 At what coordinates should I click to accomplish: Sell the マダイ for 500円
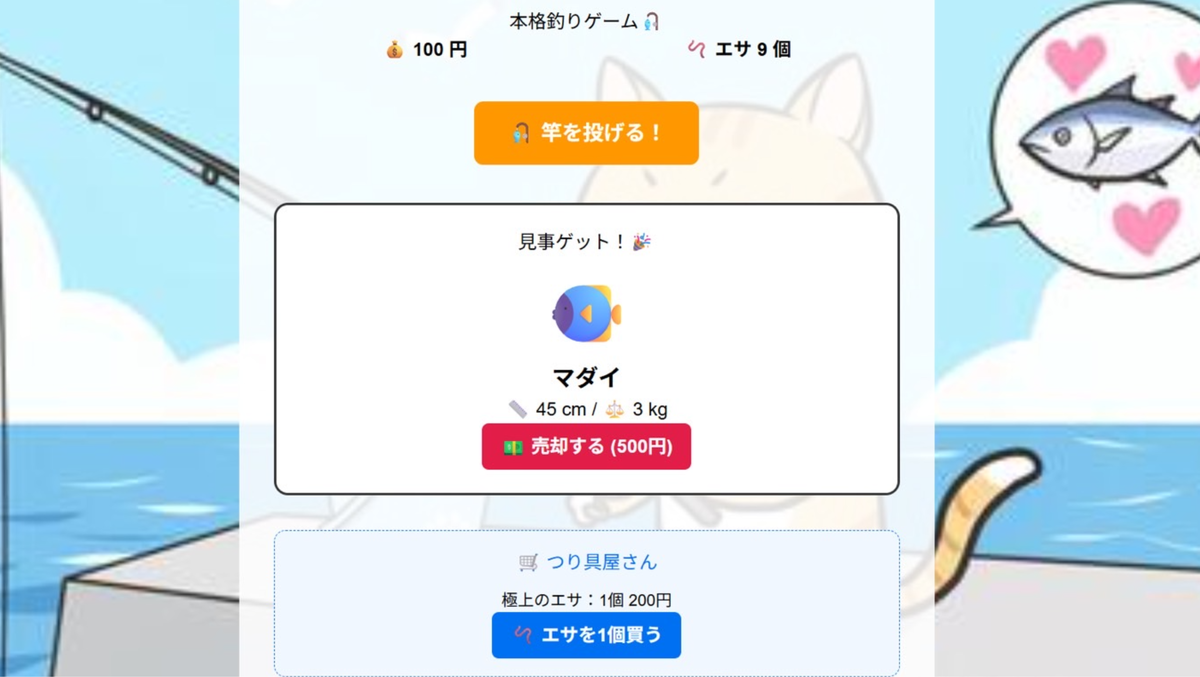click(x=586, y=447)
